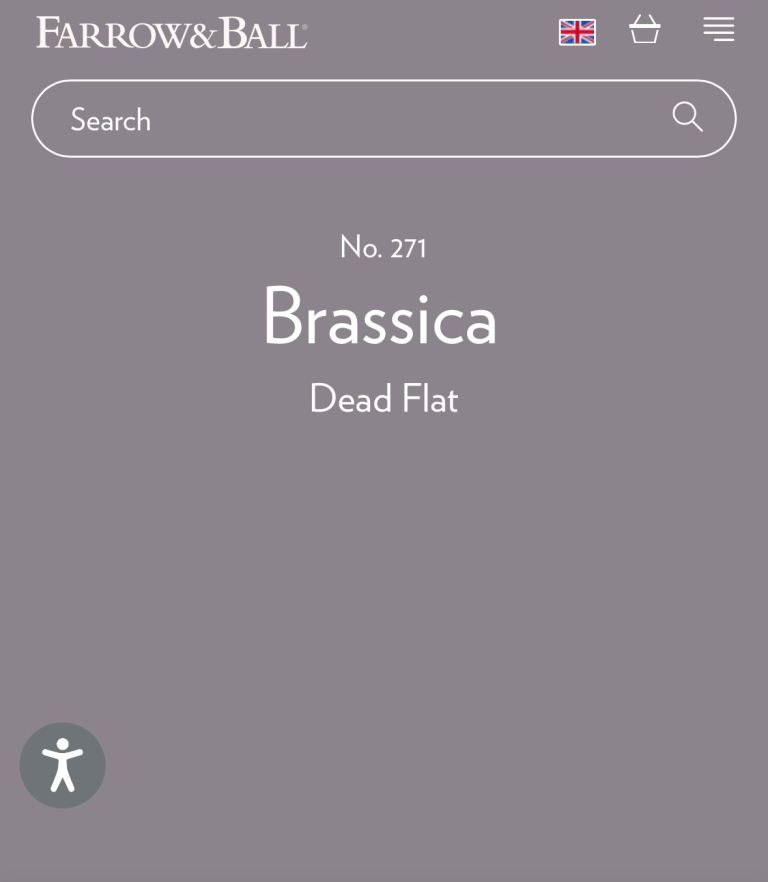Open the Farrow & Ball homepage logo
Image resolution: width=768 pixels, height=882 pixels.
(x=171, y=33)
